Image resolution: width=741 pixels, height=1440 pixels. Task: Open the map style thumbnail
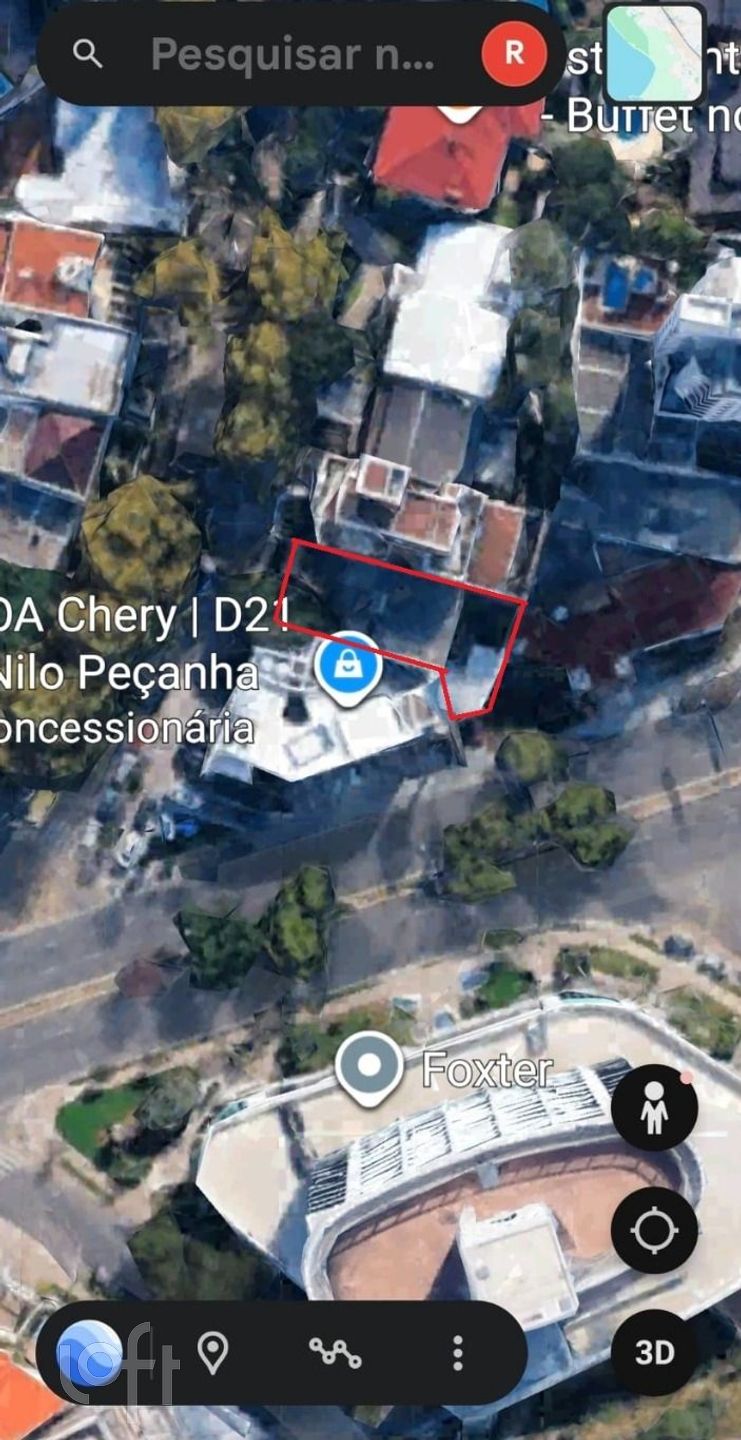[x=654, y=54]
